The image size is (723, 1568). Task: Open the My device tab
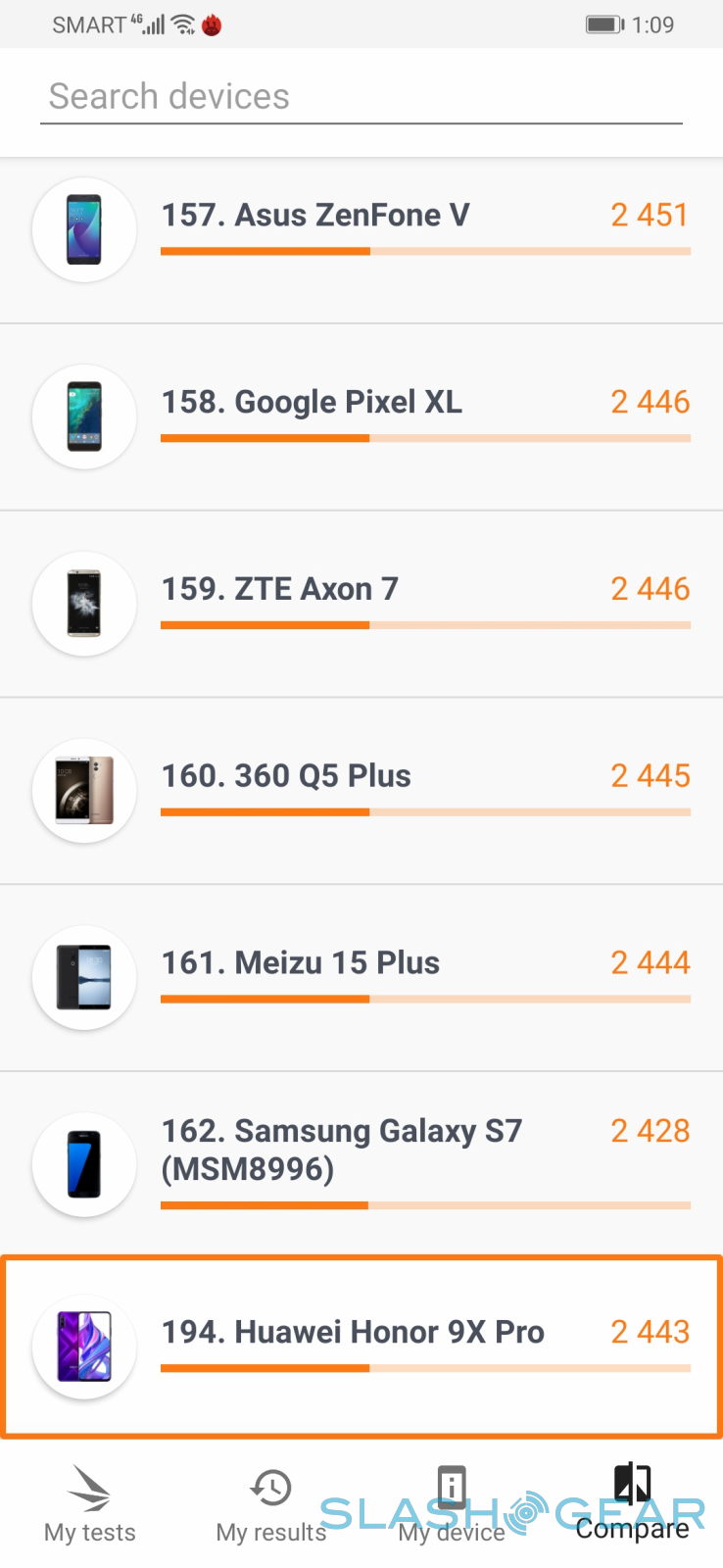click(x=452, y=1505)
